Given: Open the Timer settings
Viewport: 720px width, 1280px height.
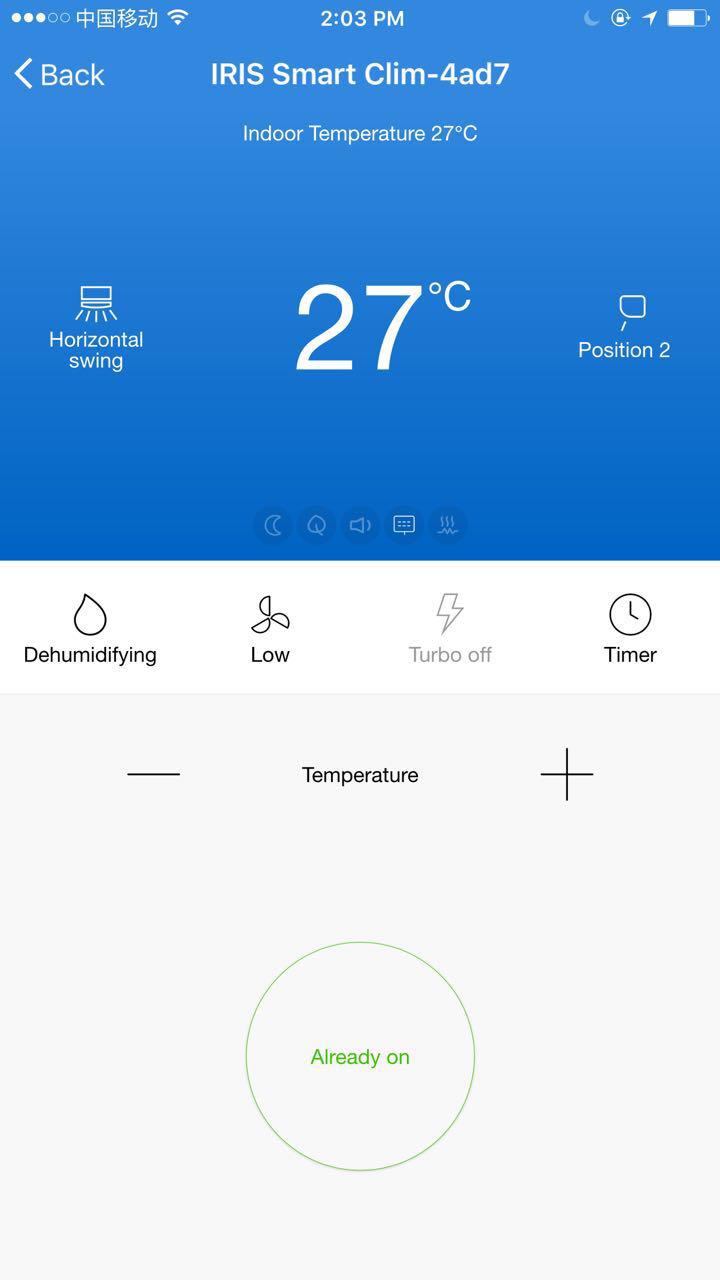Looking at the screenshot, I should [x=630, y=629].
